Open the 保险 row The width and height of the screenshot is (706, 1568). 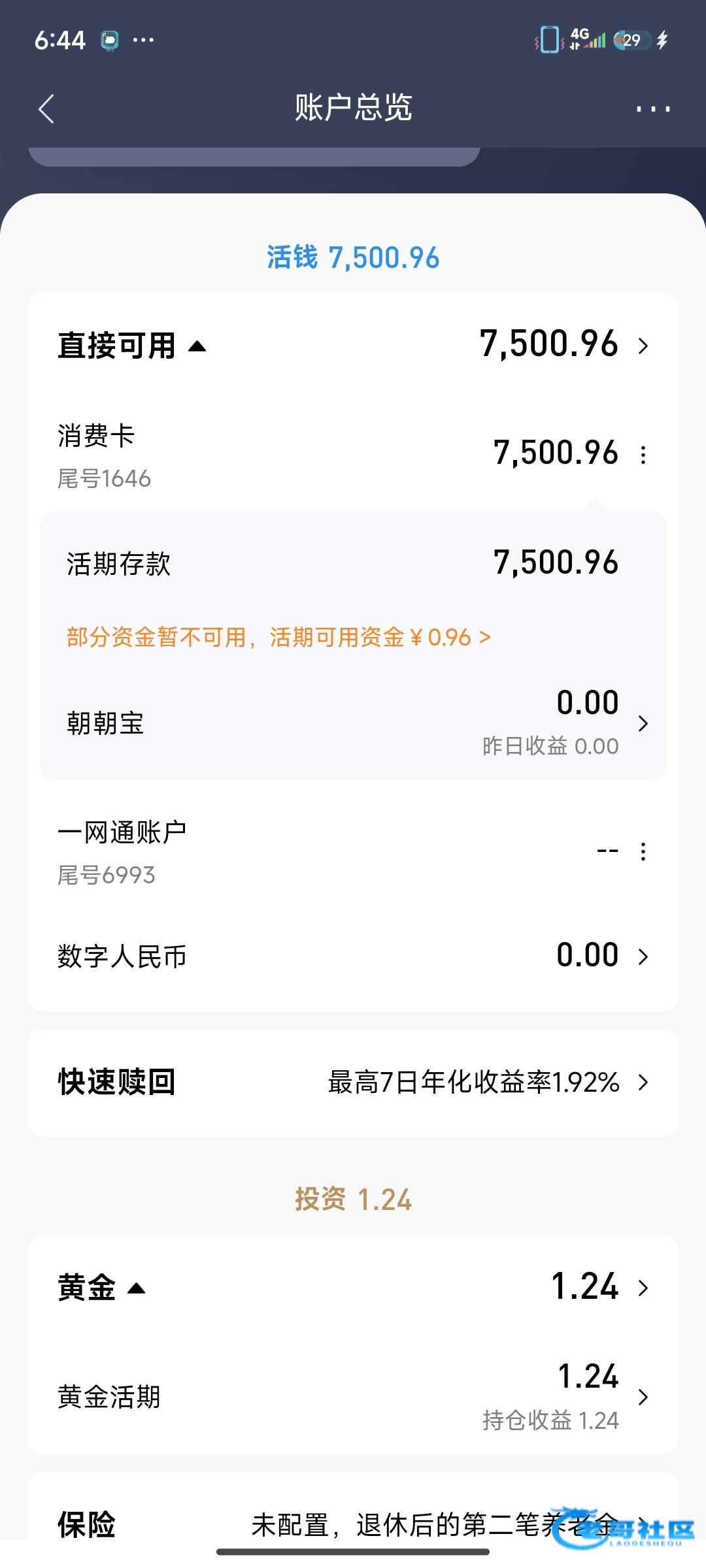(353, 1524)
